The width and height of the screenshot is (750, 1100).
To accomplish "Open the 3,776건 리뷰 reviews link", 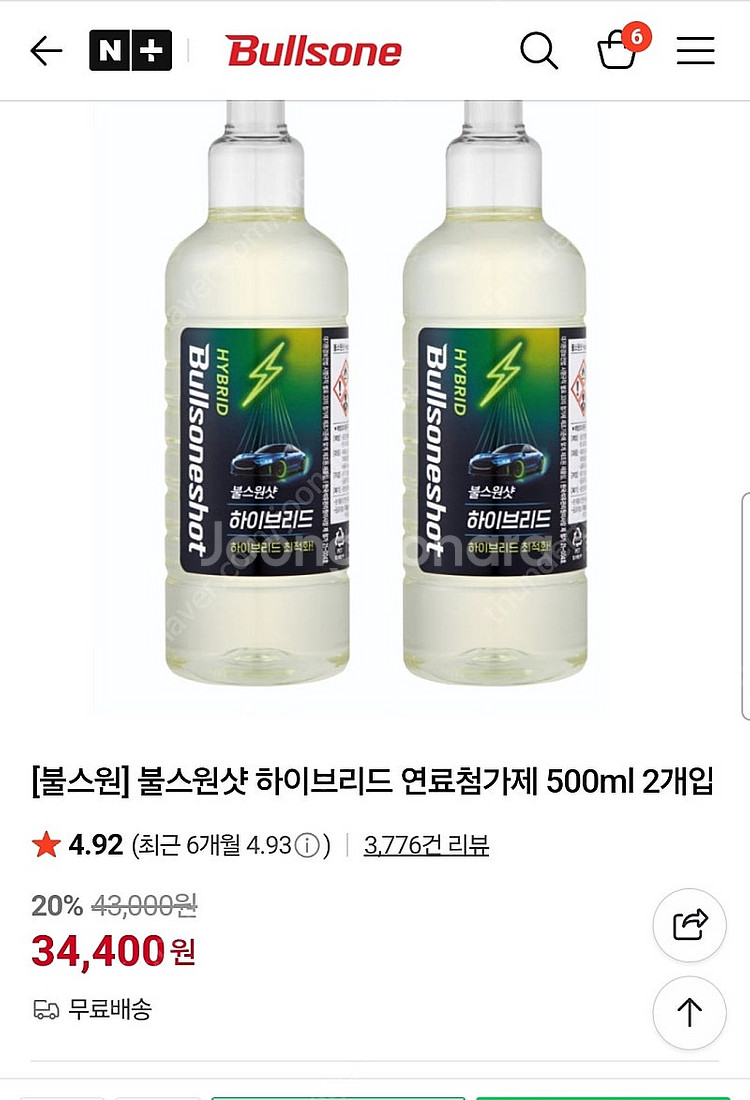I will (x=426, y=846).
